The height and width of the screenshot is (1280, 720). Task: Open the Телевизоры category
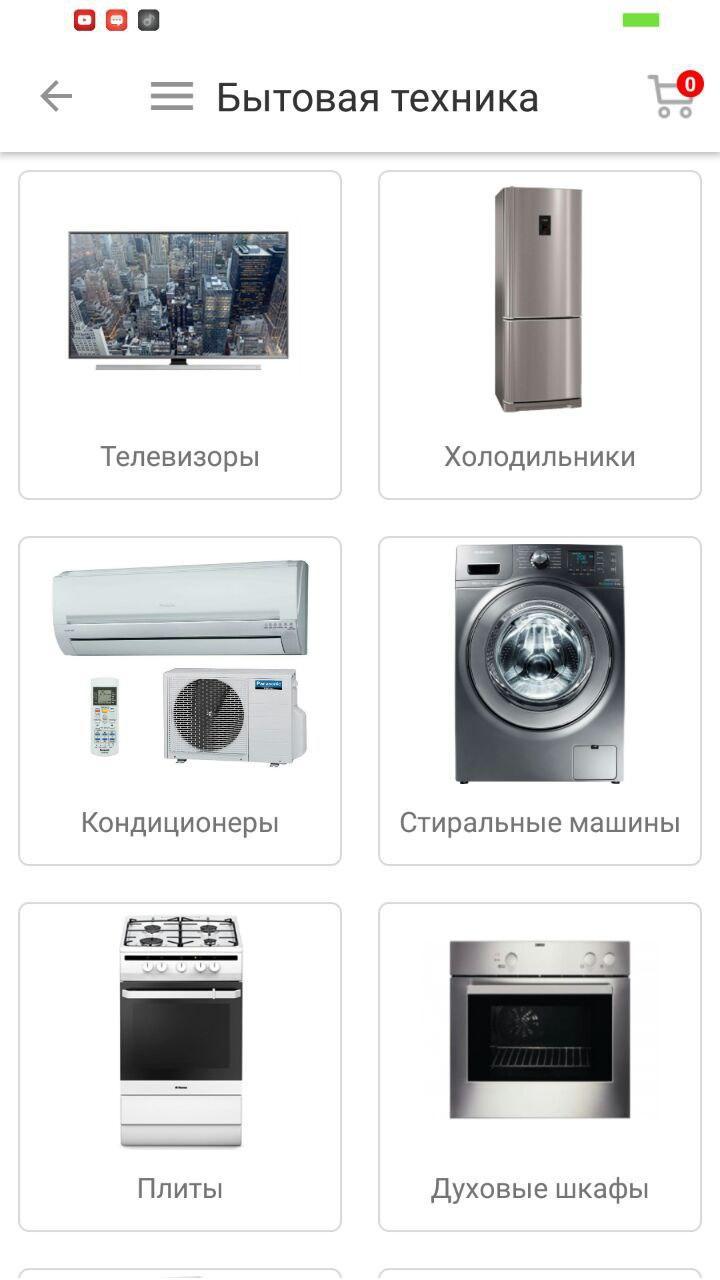[180, 335]
